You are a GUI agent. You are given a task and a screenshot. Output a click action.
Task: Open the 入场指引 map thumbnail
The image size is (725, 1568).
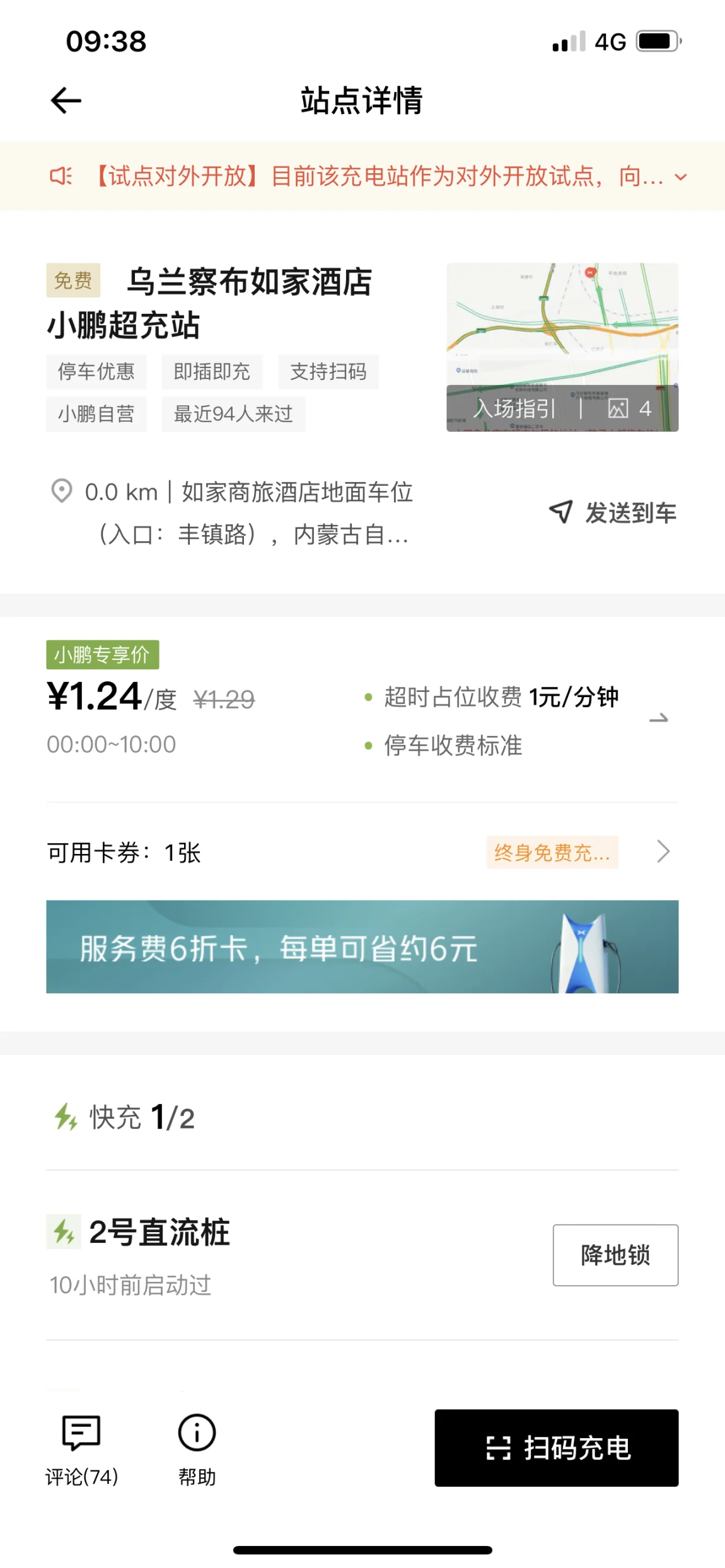pyautogui.click(x=562, y=347)
